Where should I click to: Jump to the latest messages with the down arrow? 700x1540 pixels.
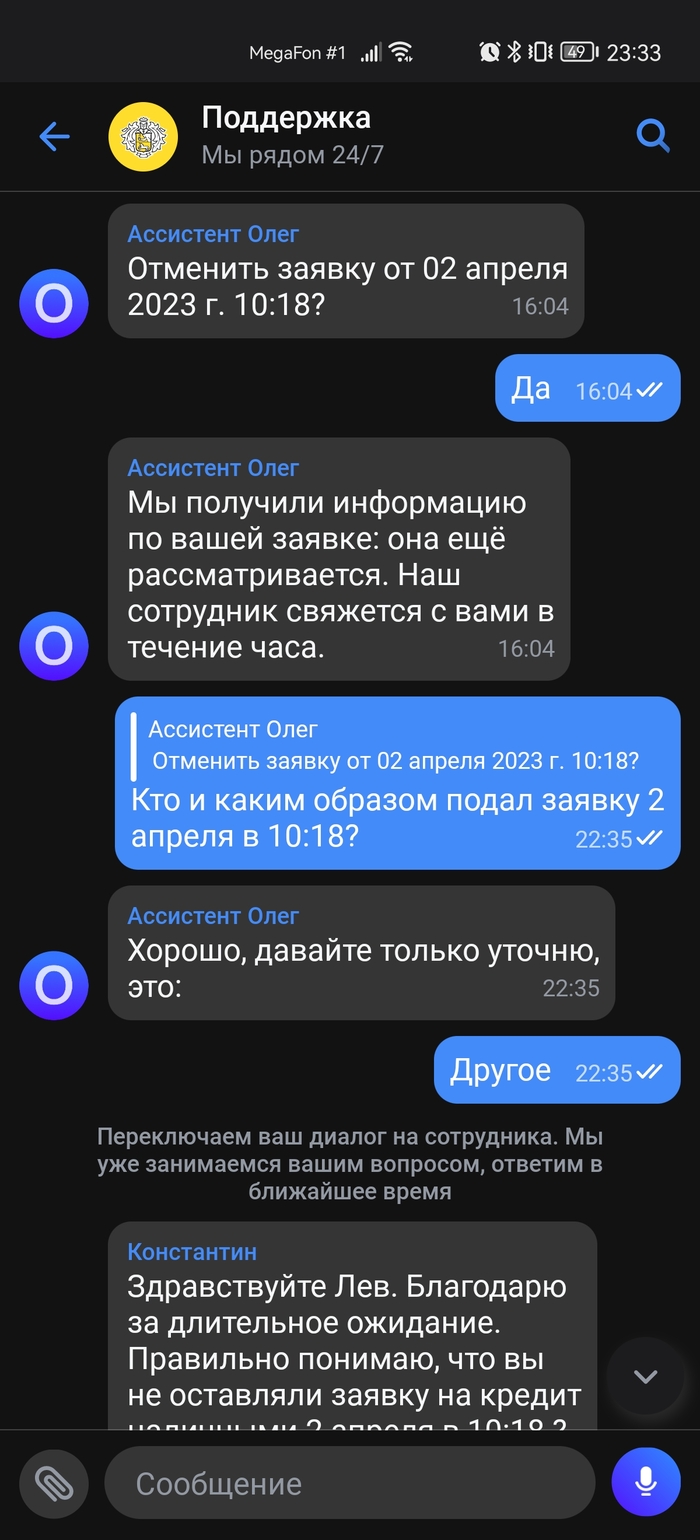(x=645, y=1377)
